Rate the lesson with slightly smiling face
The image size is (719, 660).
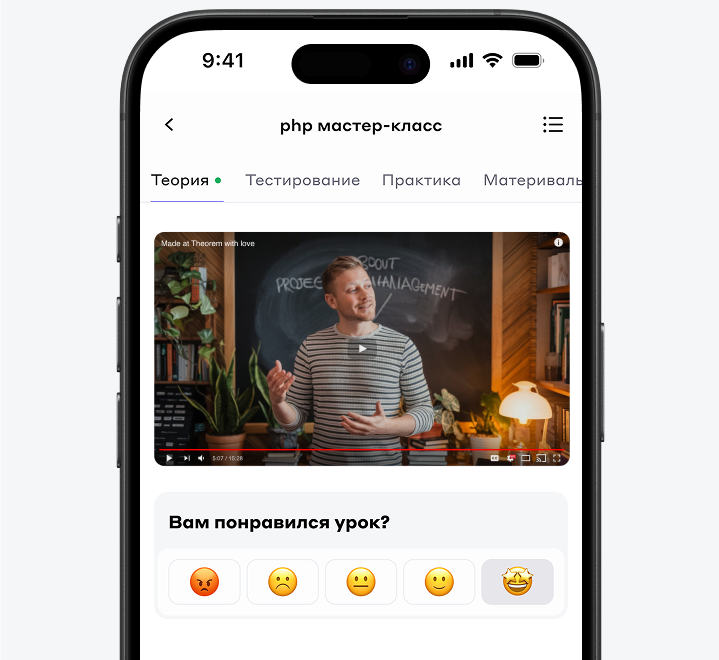[x=439, y=582]
